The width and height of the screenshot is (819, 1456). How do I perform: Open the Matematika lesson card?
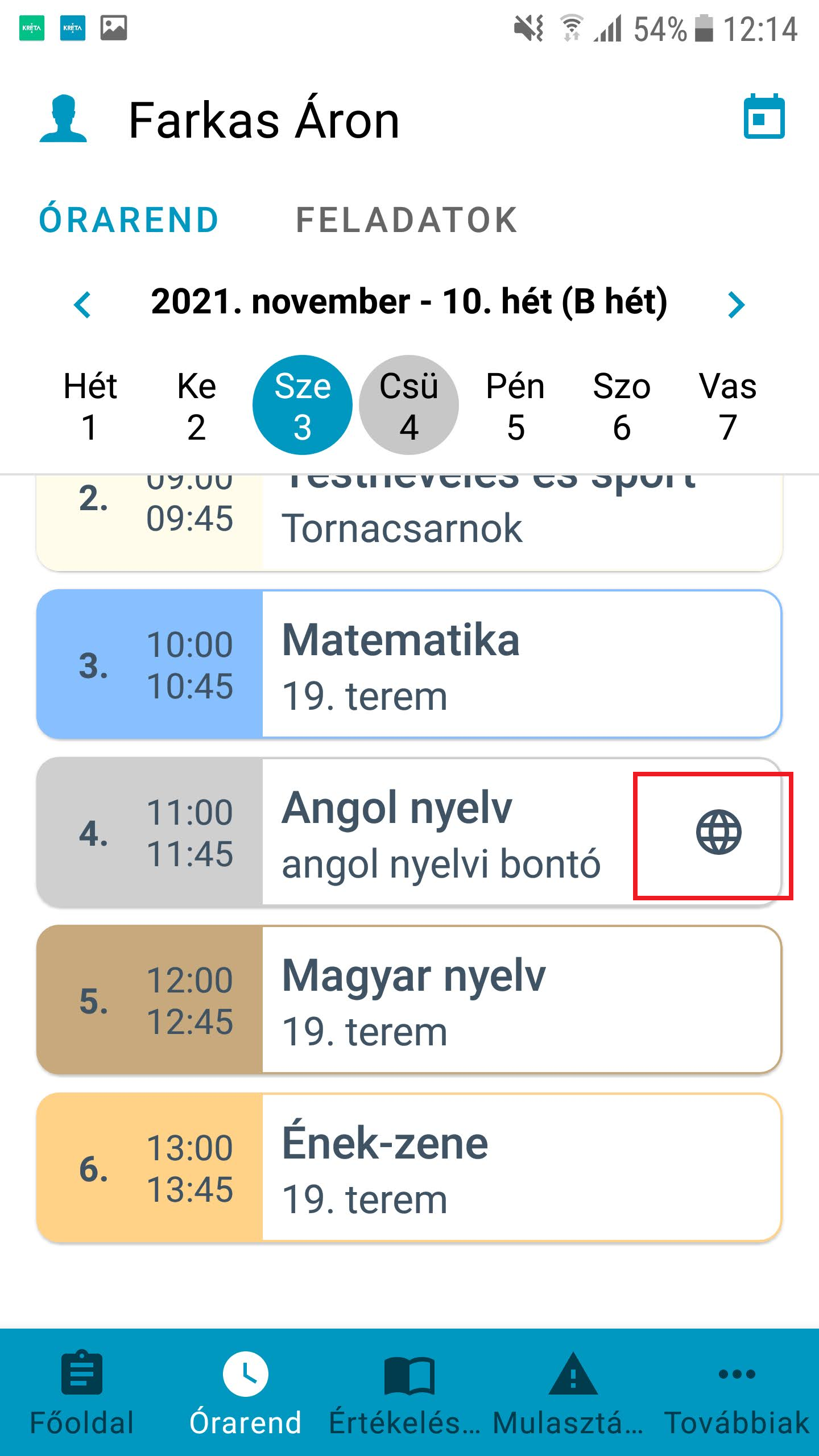coord(409,664)
